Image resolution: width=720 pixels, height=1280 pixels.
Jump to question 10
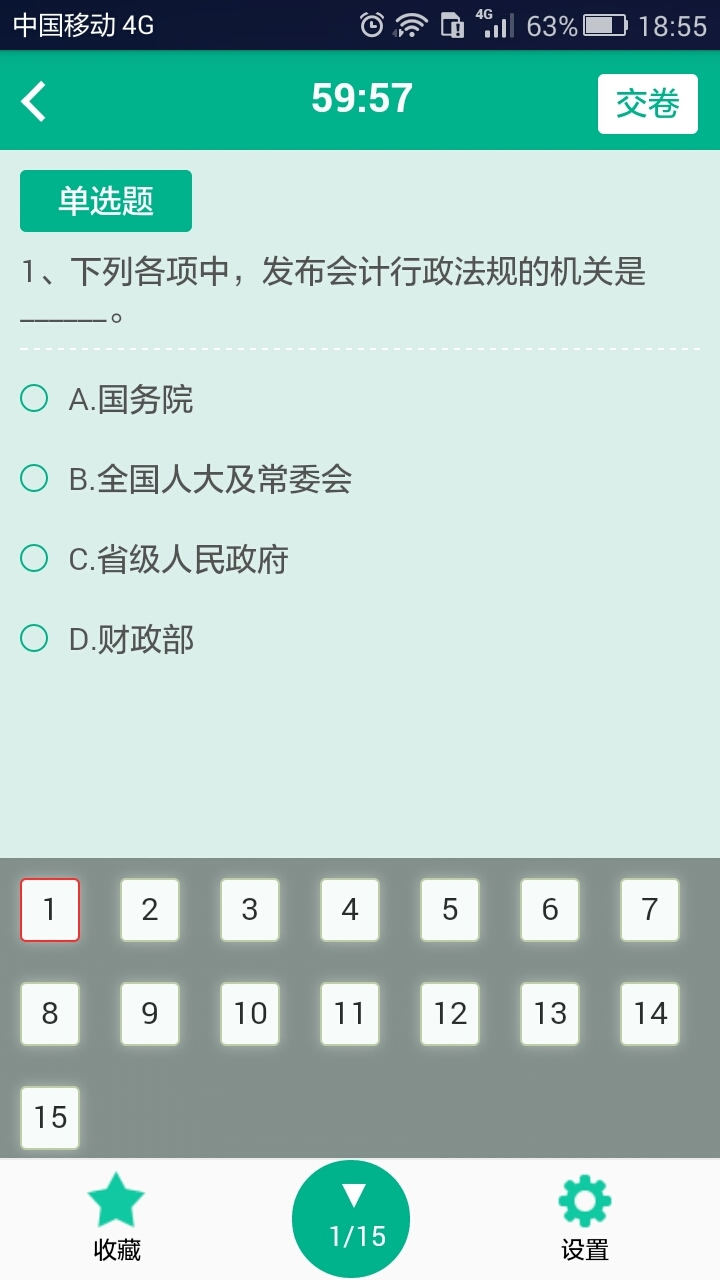click(250, 1014)
